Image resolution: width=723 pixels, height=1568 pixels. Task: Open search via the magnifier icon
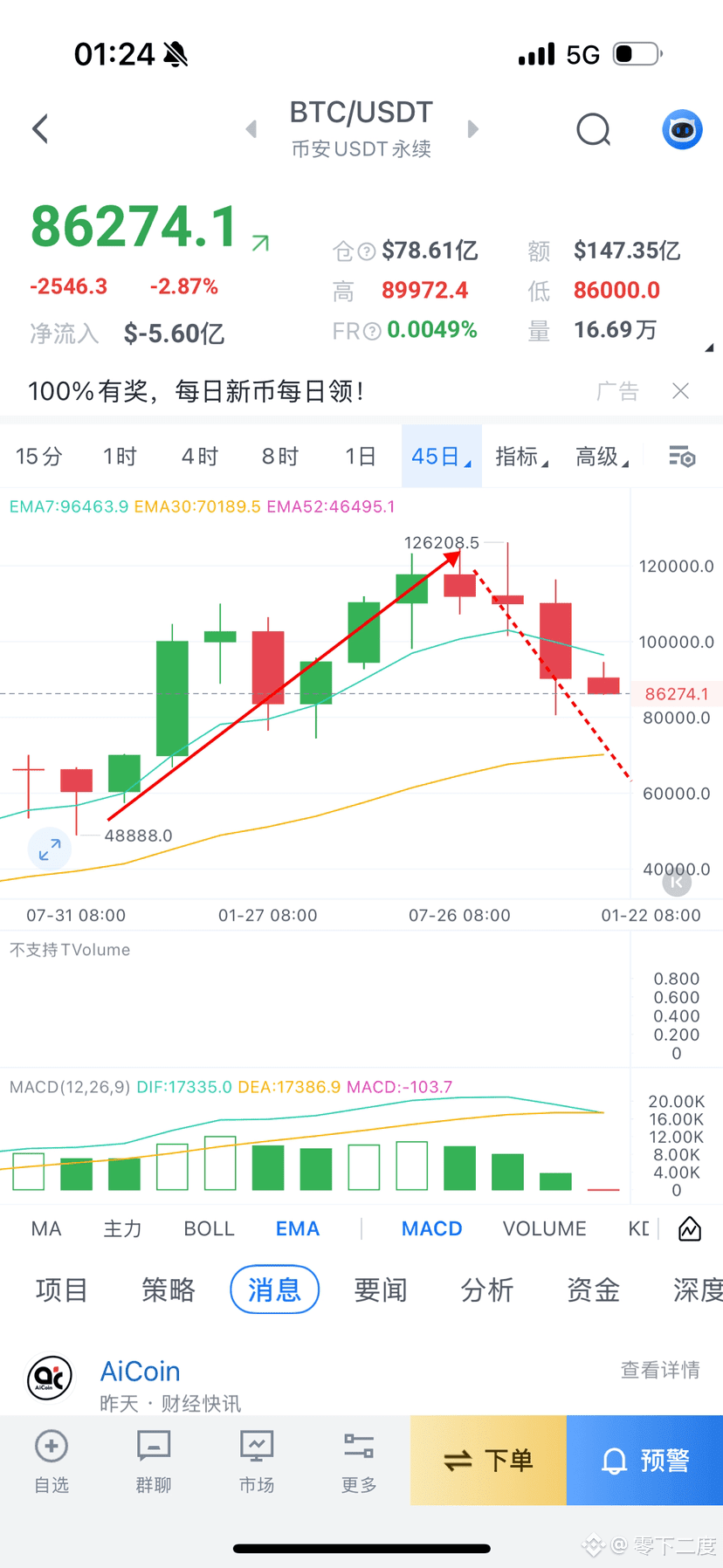click(x=594, y=130)
